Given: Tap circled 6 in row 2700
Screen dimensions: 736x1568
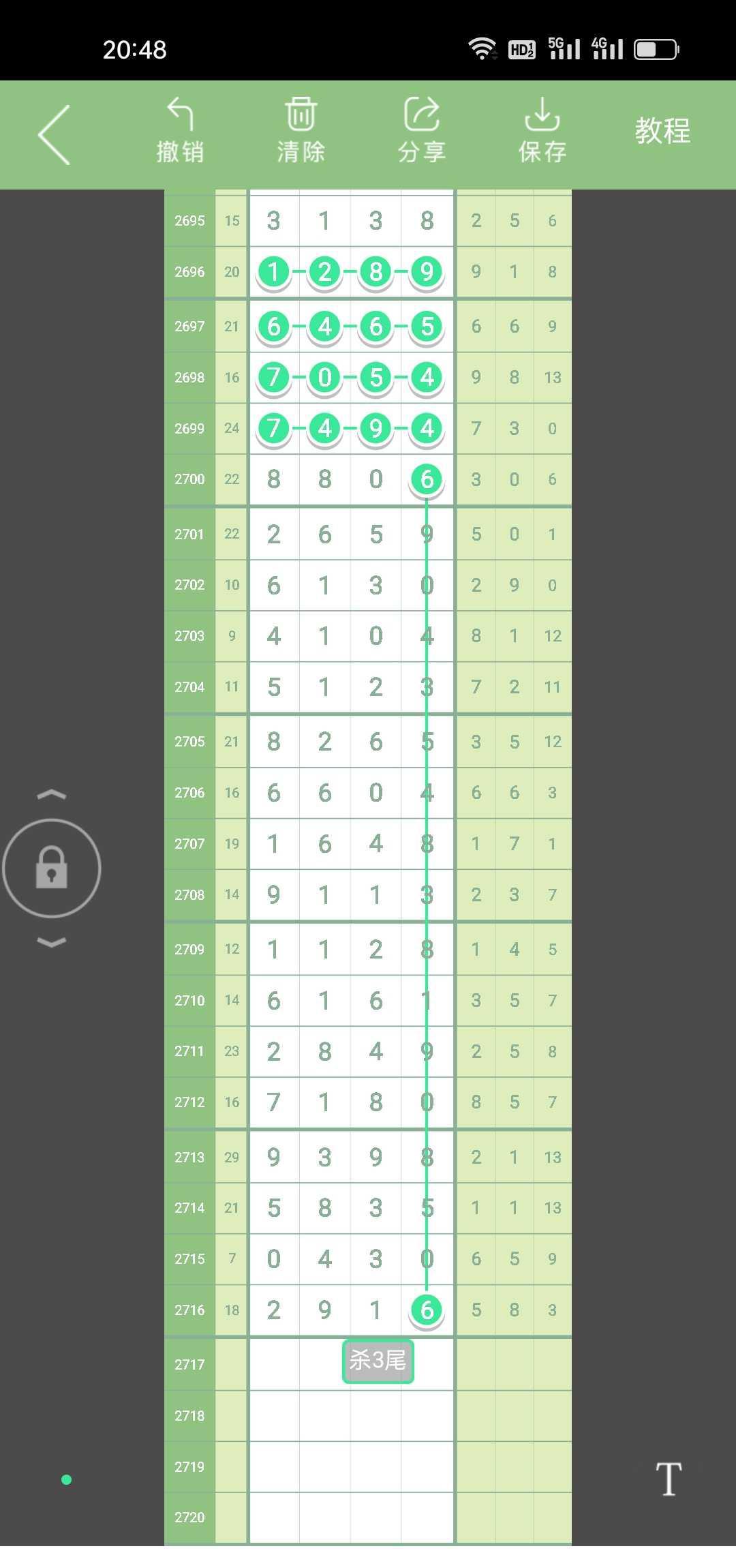Looking at the screenshot, I should click(x=427, y=479).
